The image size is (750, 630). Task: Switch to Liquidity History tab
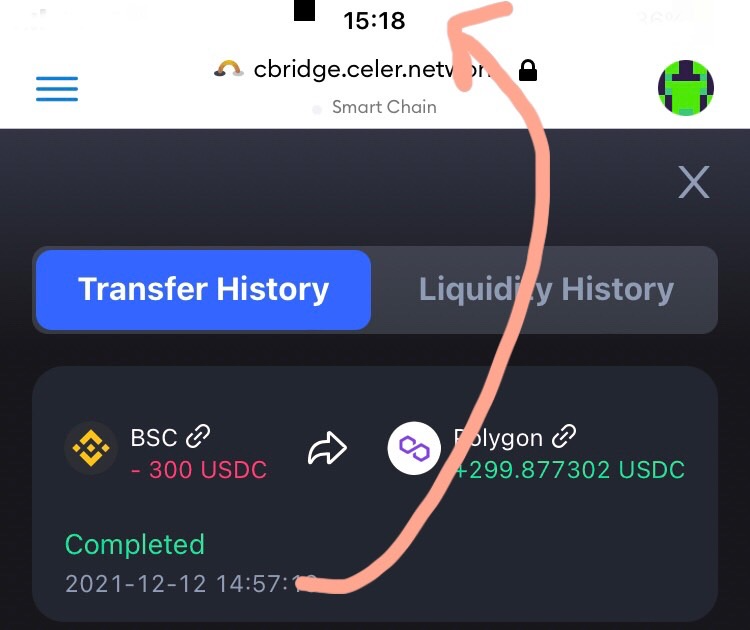click(546, 290)
